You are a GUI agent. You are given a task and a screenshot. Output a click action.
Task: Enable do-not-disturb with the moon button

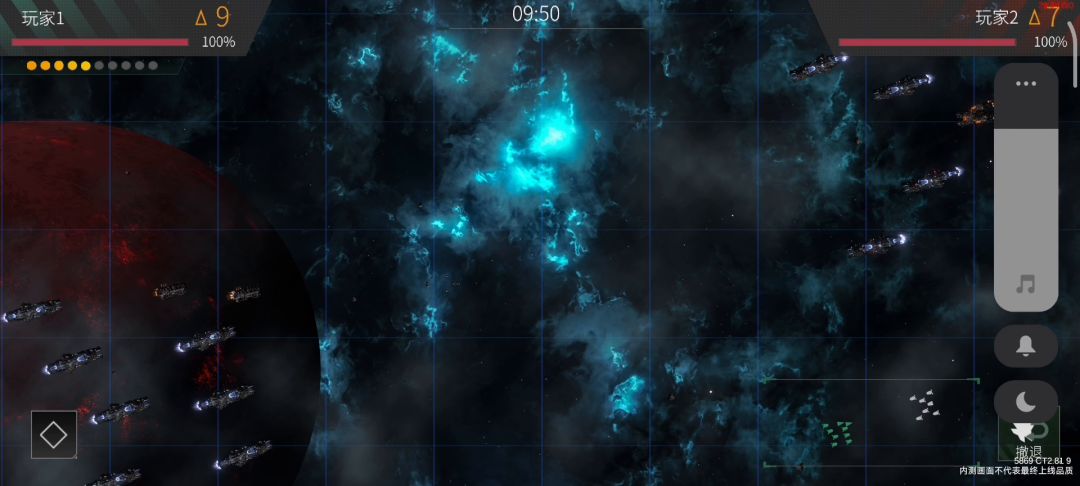pyautogui.click(x=1026, y=402)
